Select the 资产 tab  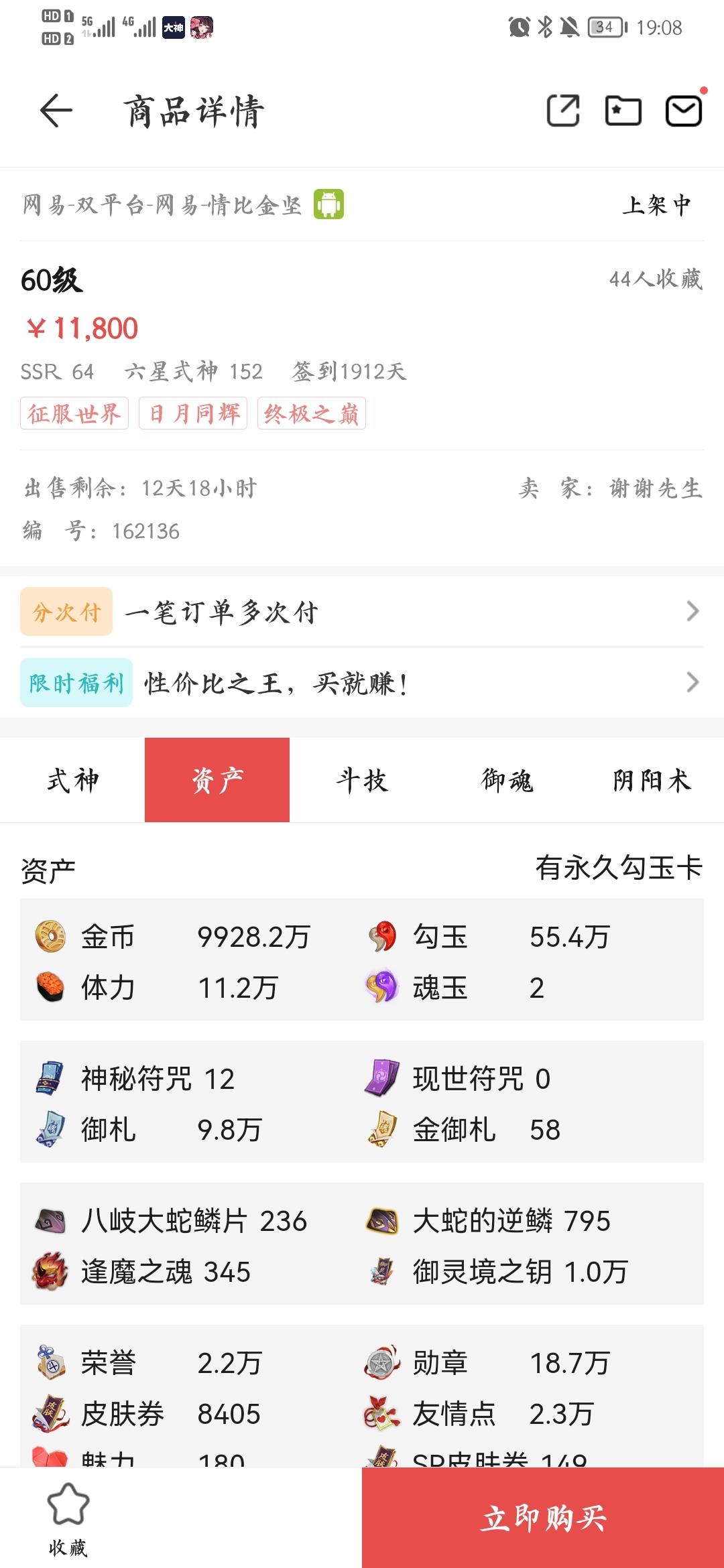pos(217,780)
